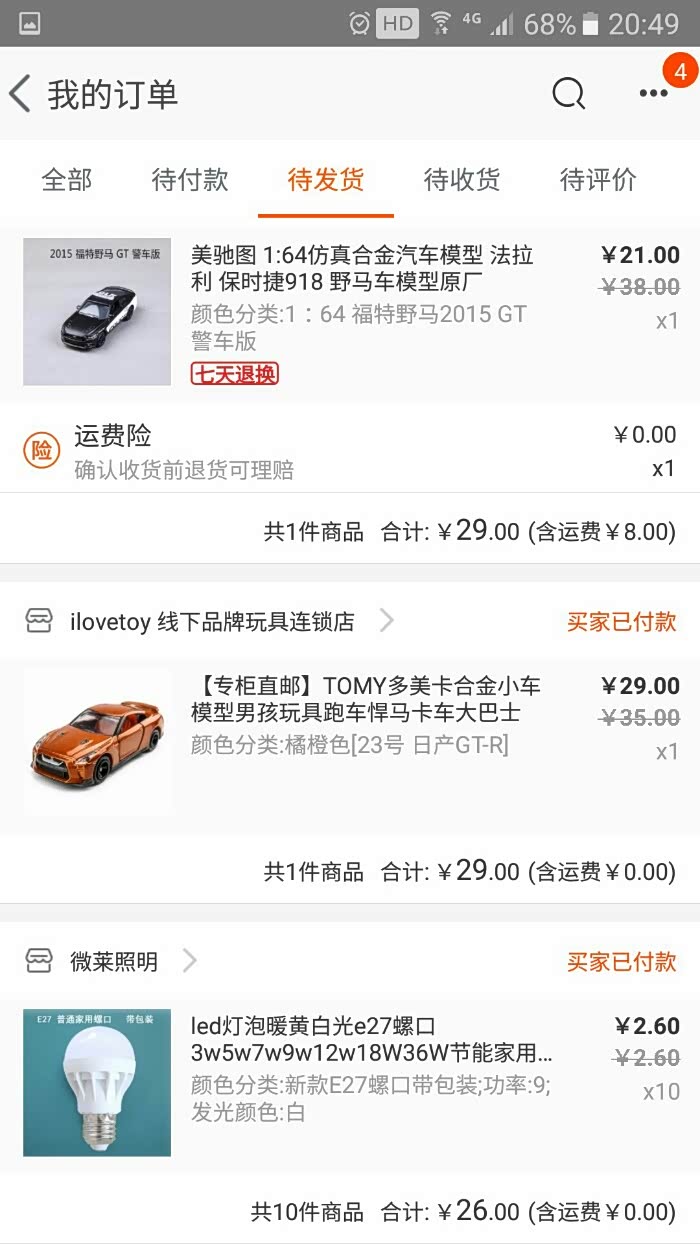This screenshot has width=700, height=1244.
Task: Go back from 我的订单
Action: pos(22,95)
